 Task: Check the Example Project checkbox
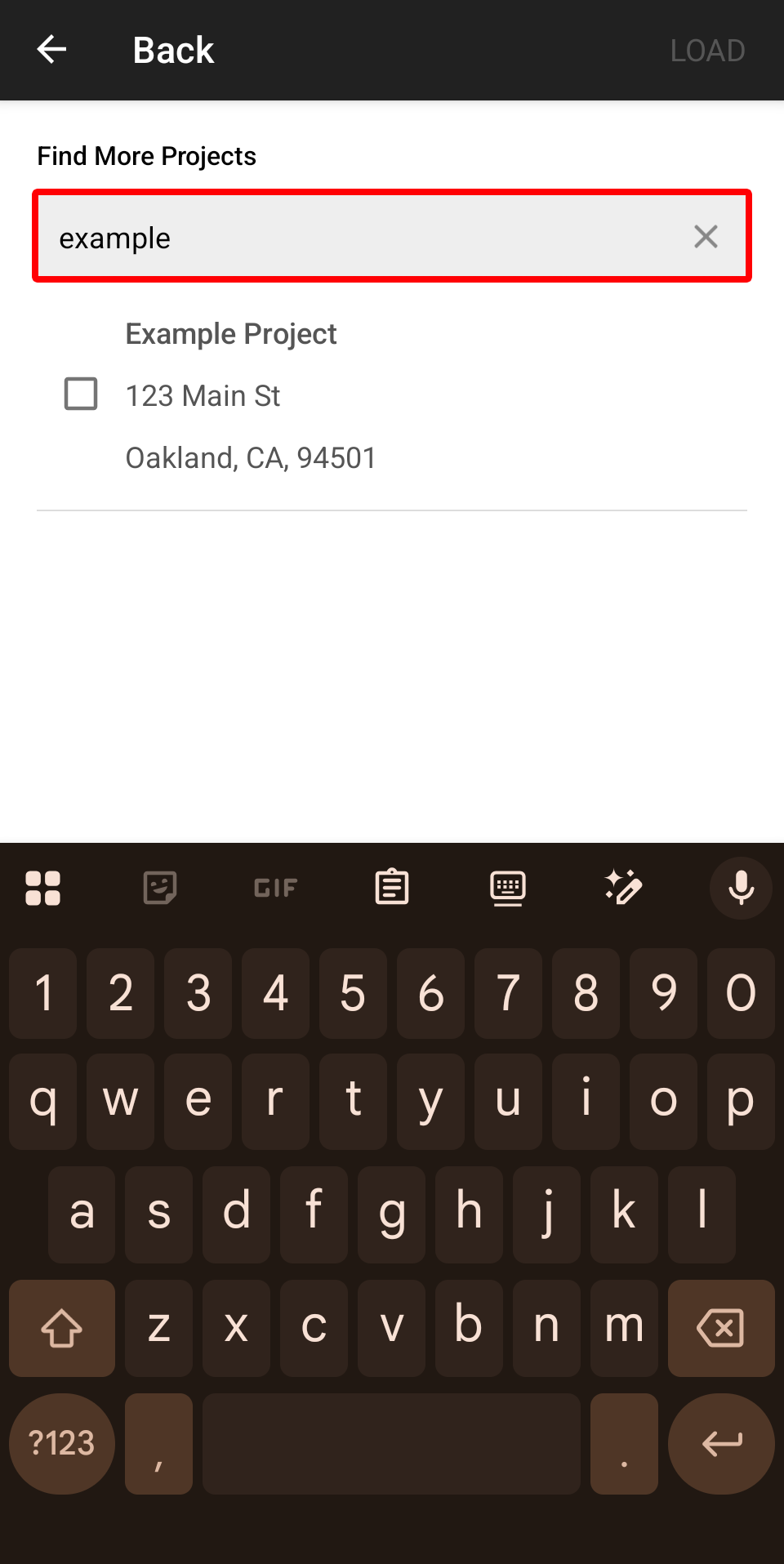click(81, 394)
